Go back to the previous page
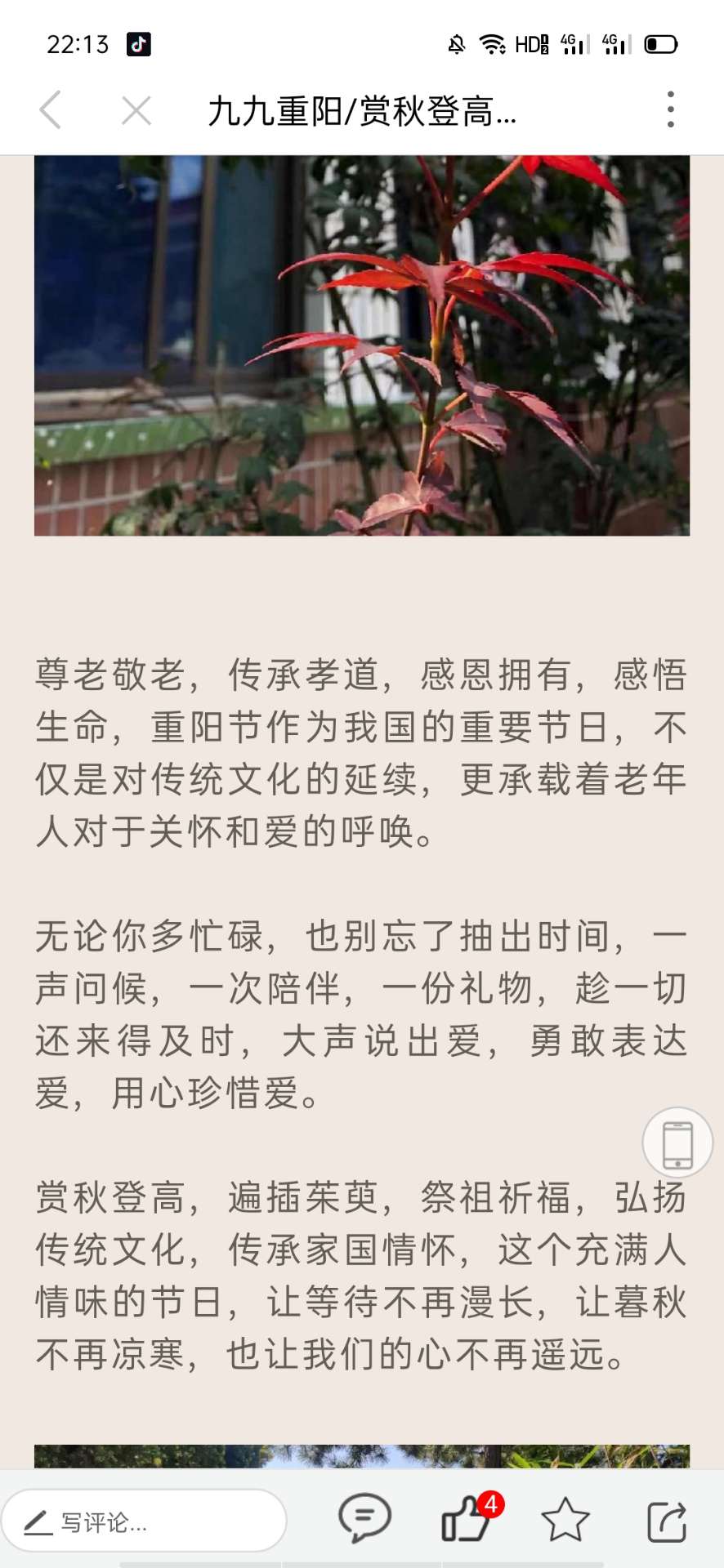724x1568 pixels. [51, 110]
